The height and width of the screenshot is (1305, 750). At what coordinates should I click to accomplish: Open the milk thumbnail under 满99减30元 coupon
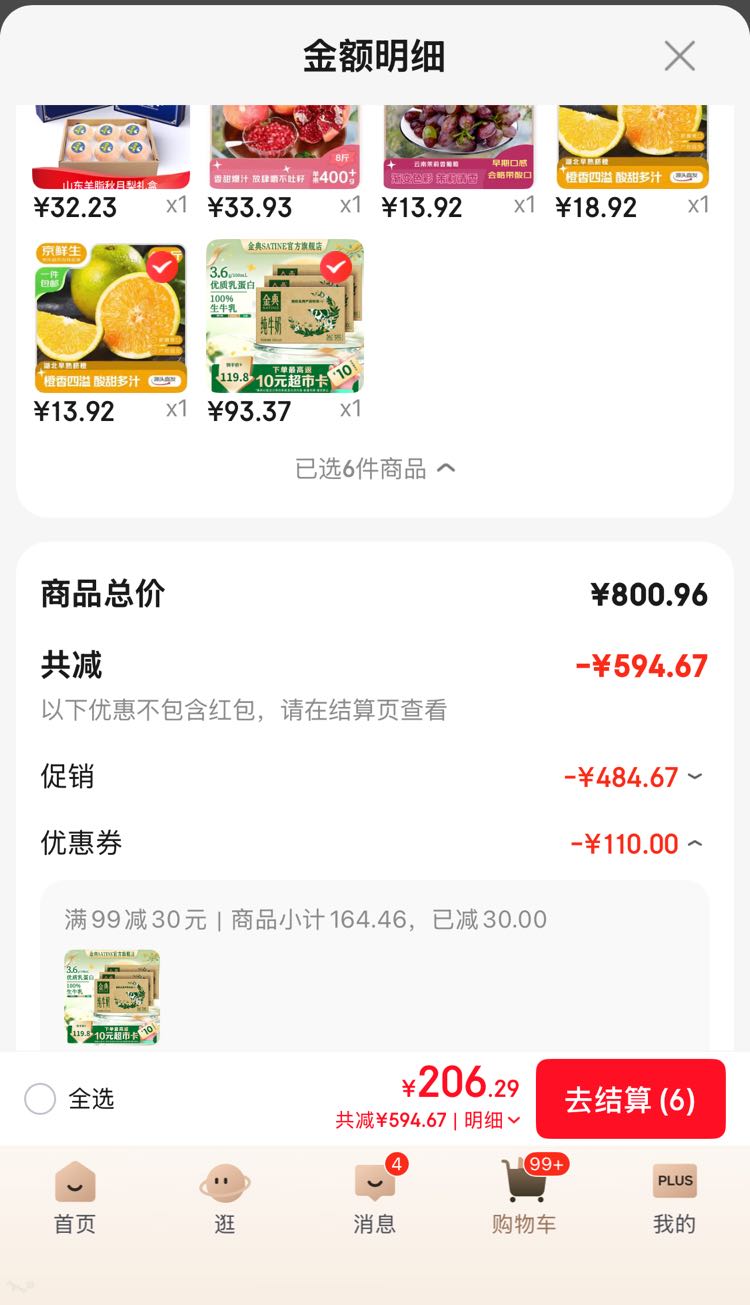tap(112, 997)
